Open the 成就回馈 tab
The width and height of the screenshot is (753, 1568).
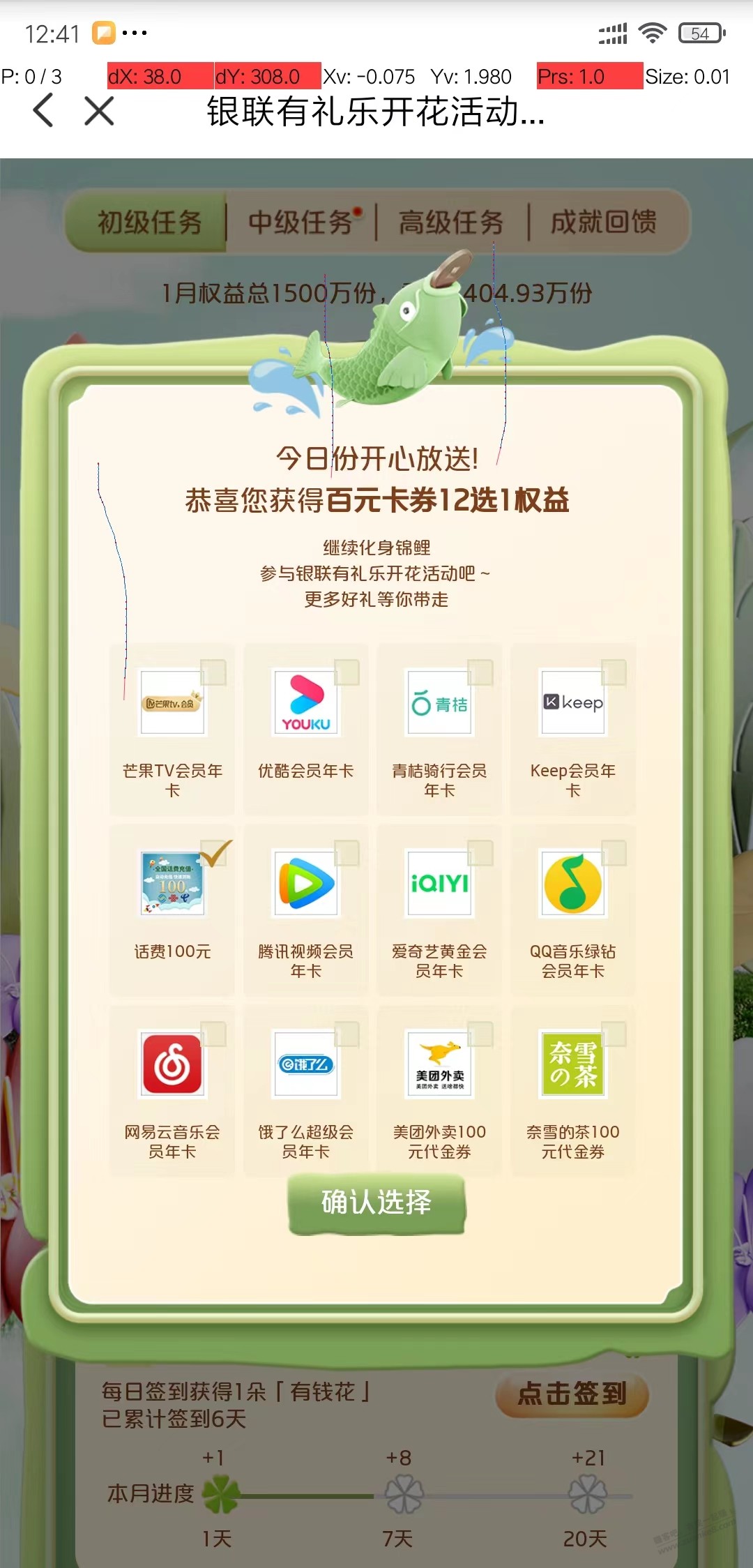click(603, 223)
